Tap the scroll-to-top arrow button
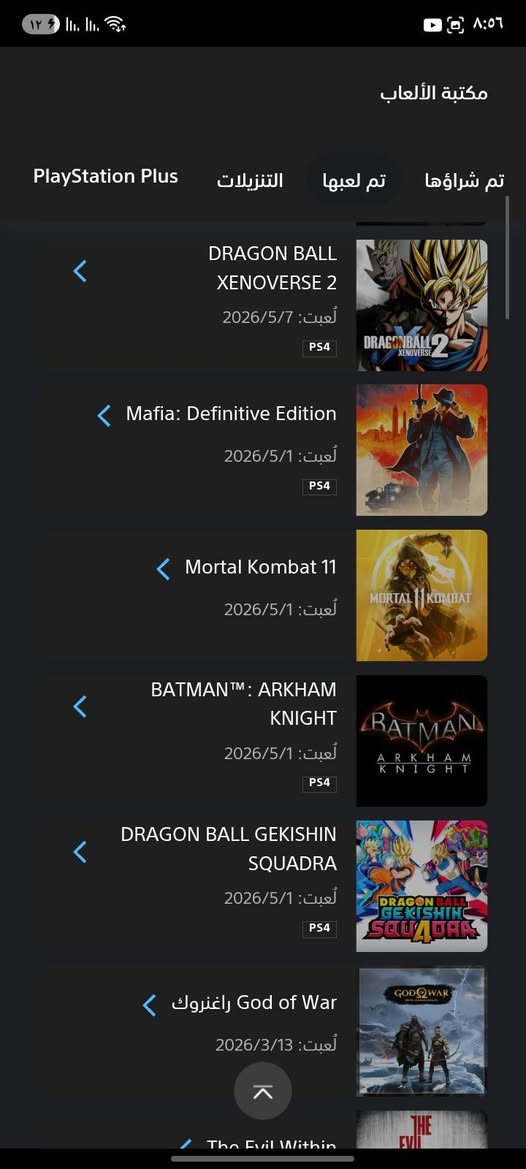 pos(263,1091)
